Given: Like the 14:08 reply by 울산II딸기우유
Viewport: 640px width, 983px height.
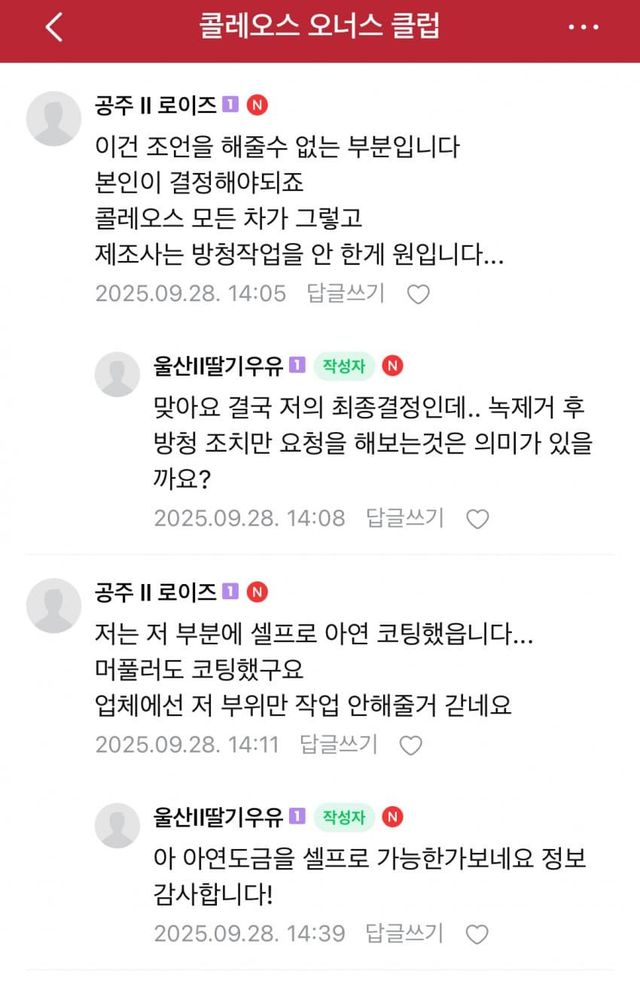Looking at the screenshot, I should tap(478, 519).
